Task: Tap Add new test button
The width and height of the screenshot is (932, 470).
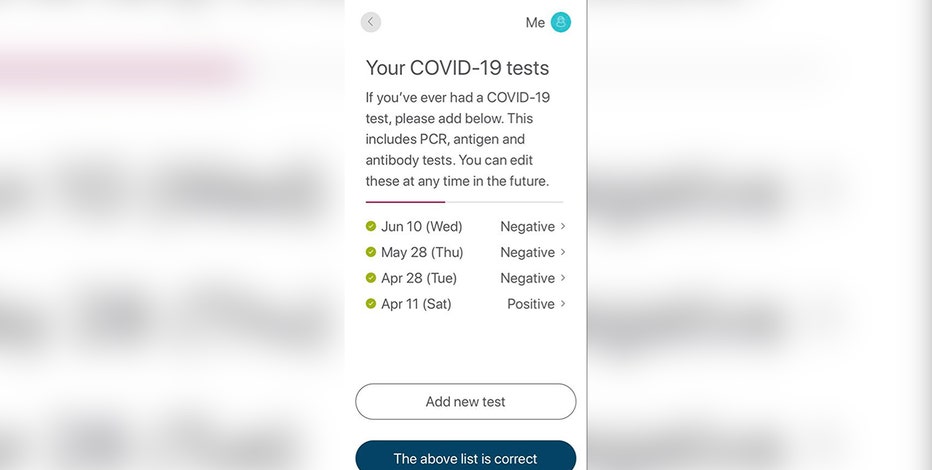Action: coord(466,402)
